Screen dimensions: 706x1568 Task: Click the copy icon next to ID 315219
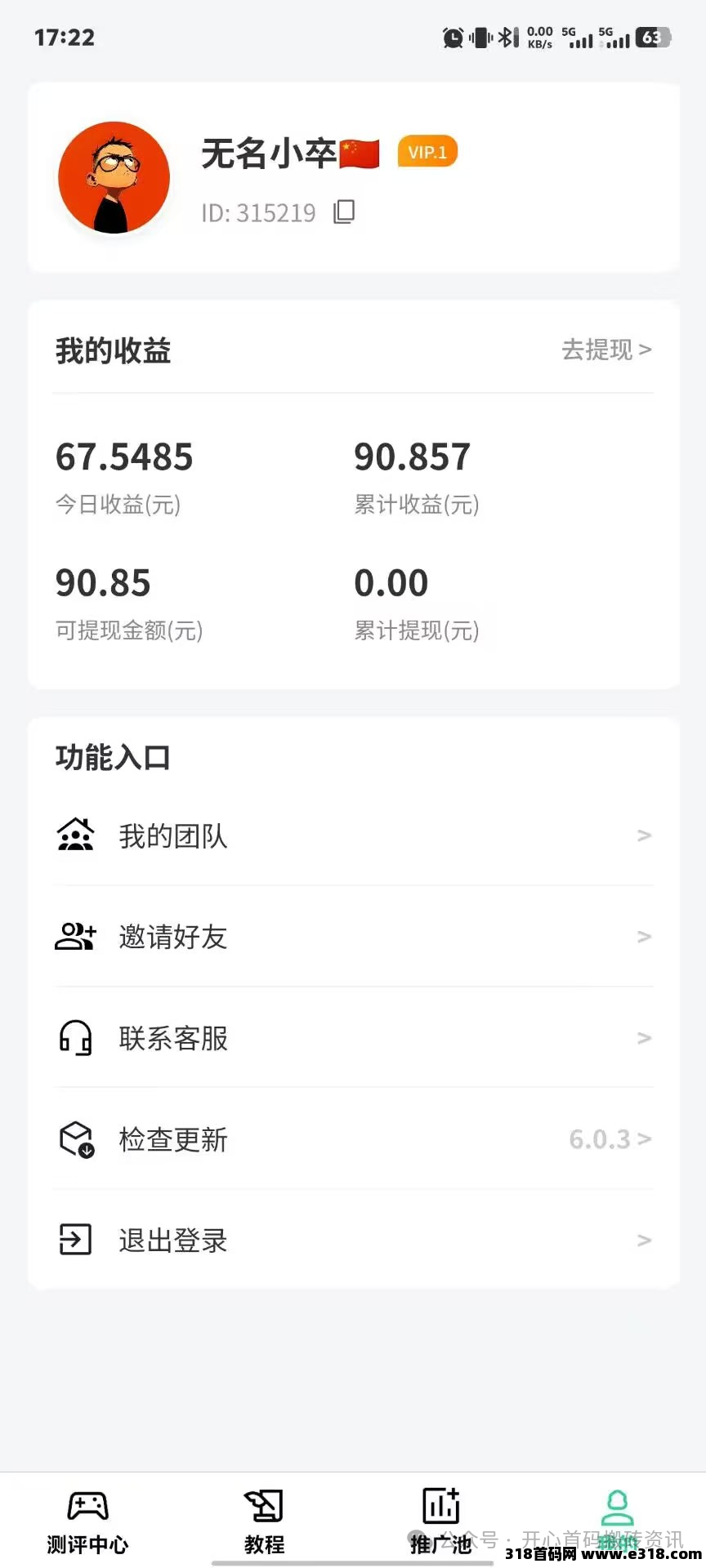[344, 212]
